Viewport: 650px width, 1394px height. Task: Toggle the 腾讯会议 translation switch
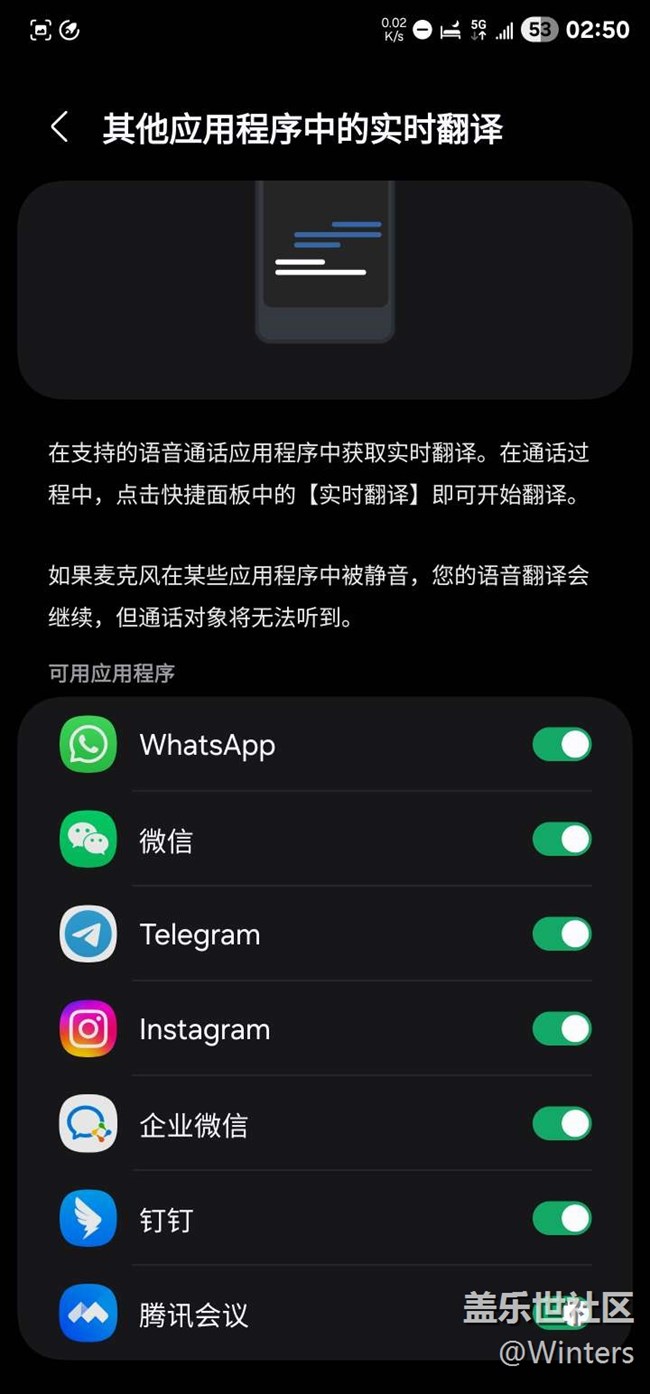point(561,1313)
